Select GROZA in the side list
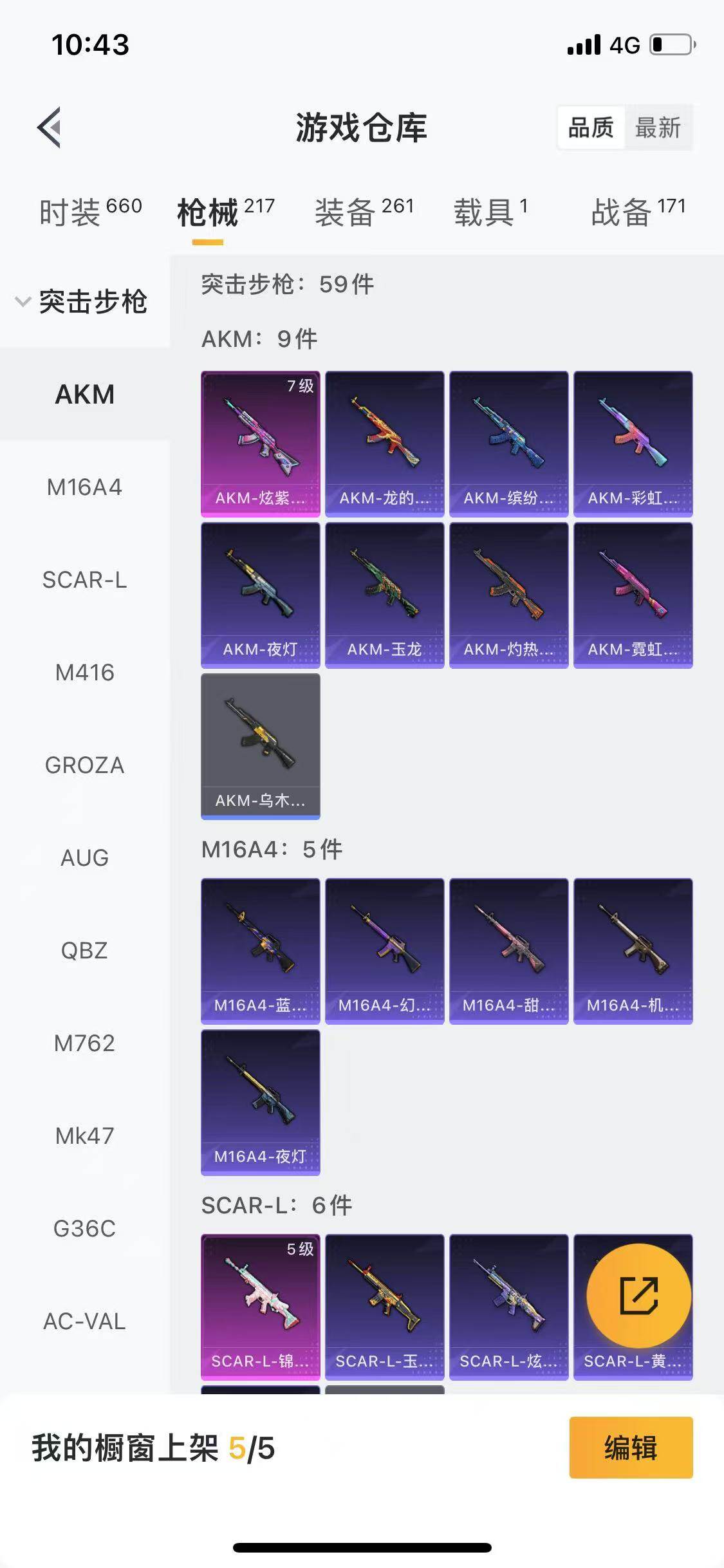 coord(84,765)
